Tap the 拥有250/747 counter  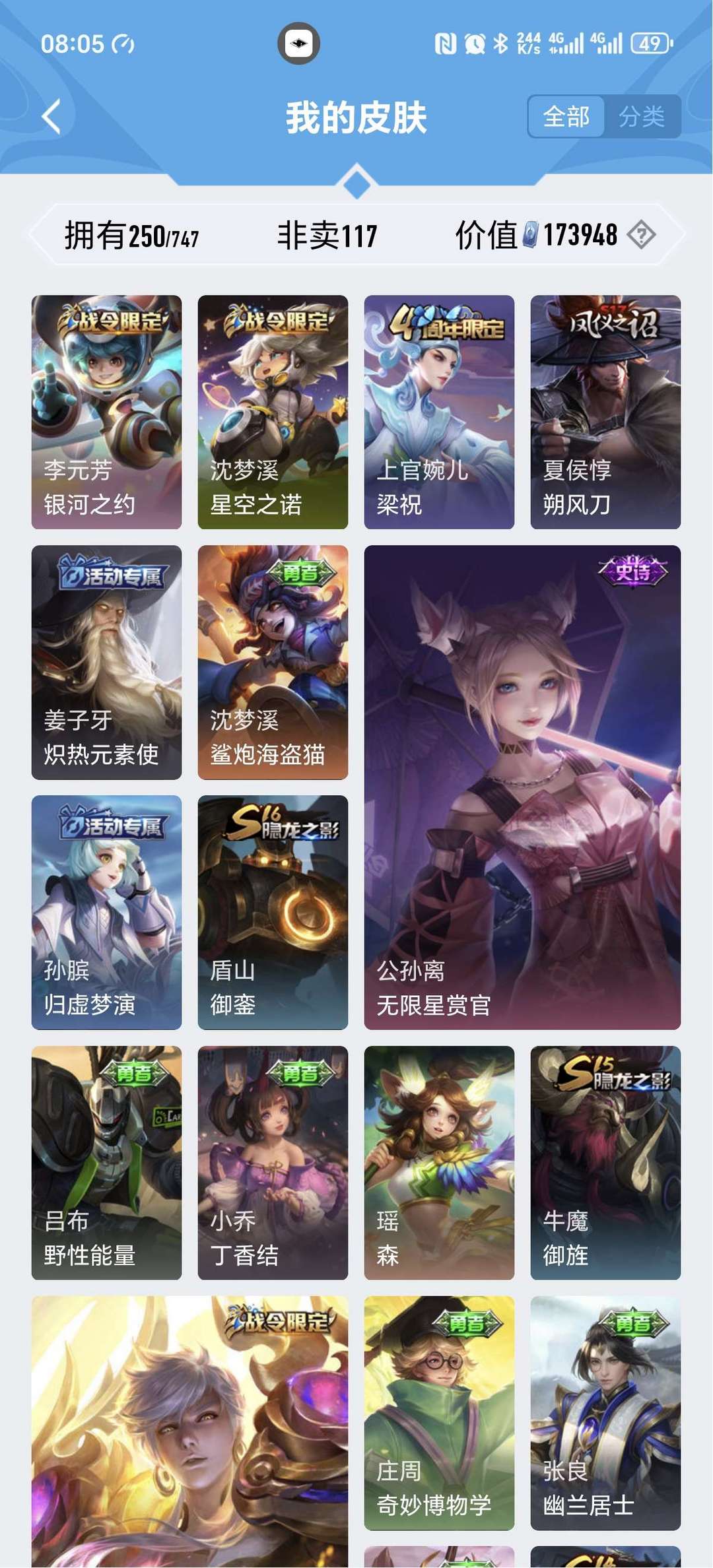(132, 234)
